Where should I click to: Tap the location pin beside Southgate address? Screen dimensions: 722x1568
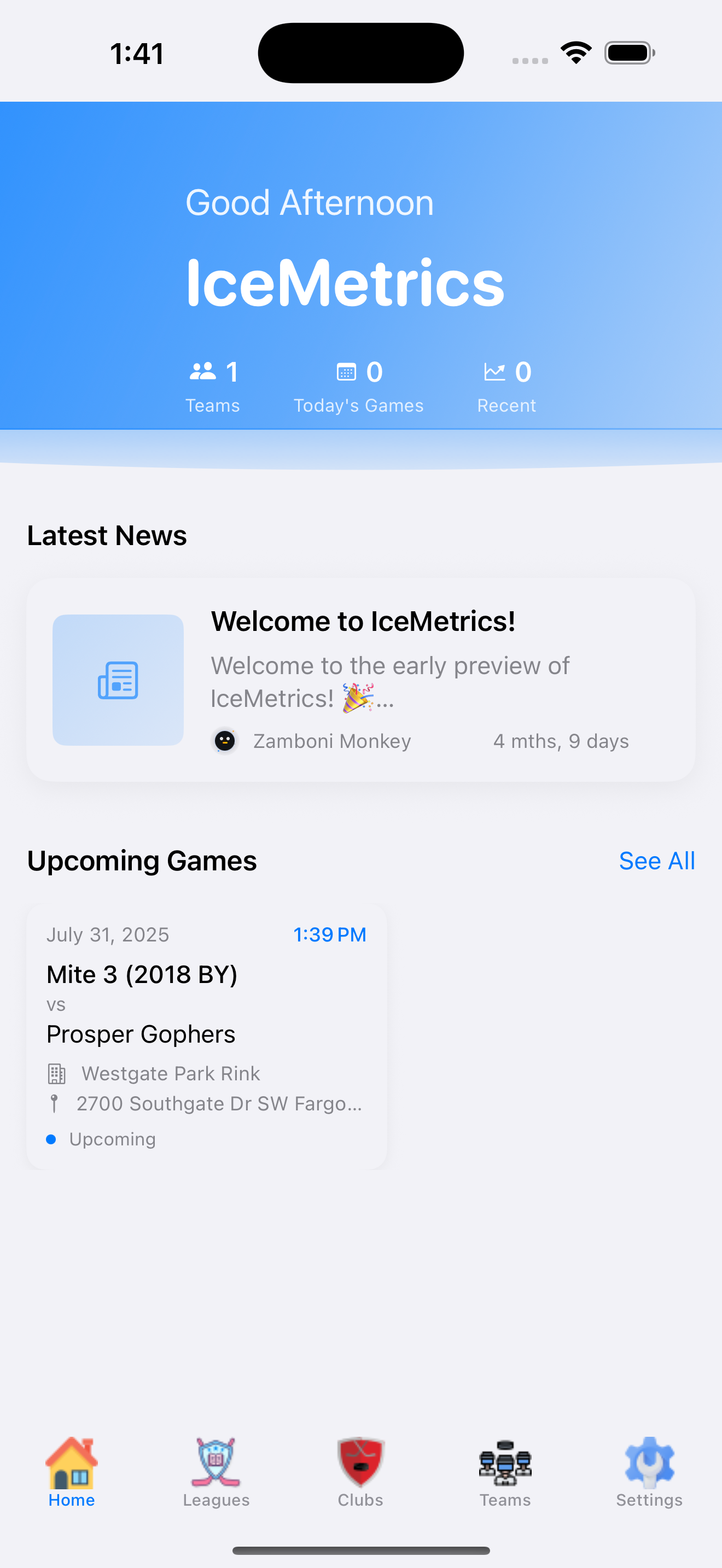54,1103
